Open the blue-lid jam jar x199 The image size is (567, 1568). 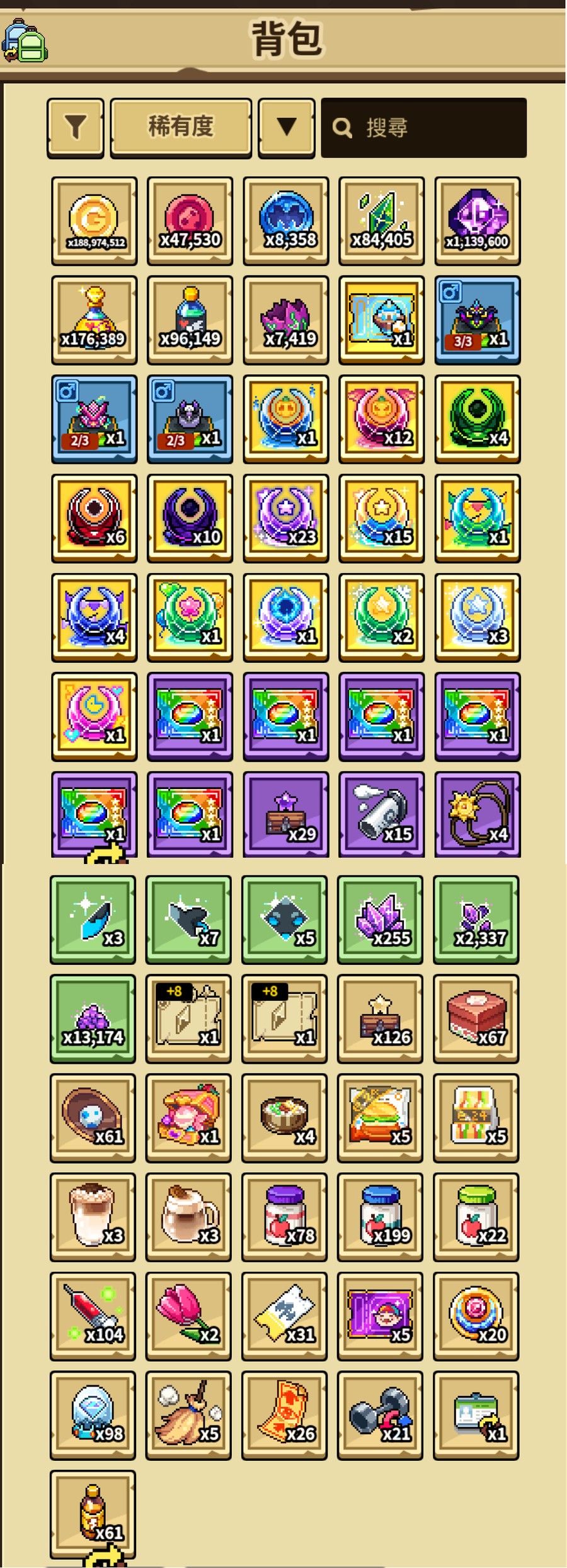click(380, 1217)
